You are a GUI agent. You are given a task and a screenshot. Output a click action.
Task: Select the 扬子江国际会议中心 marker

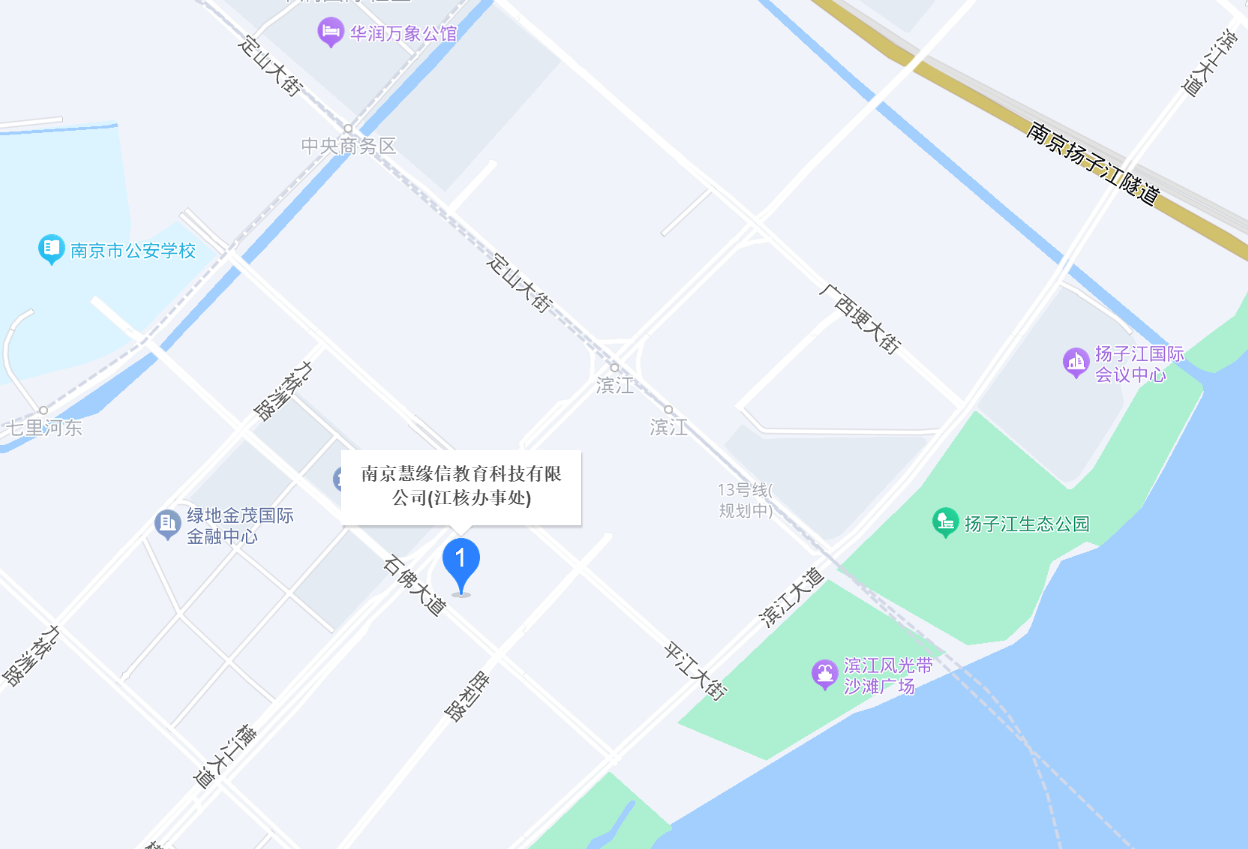coord(1076,362)
